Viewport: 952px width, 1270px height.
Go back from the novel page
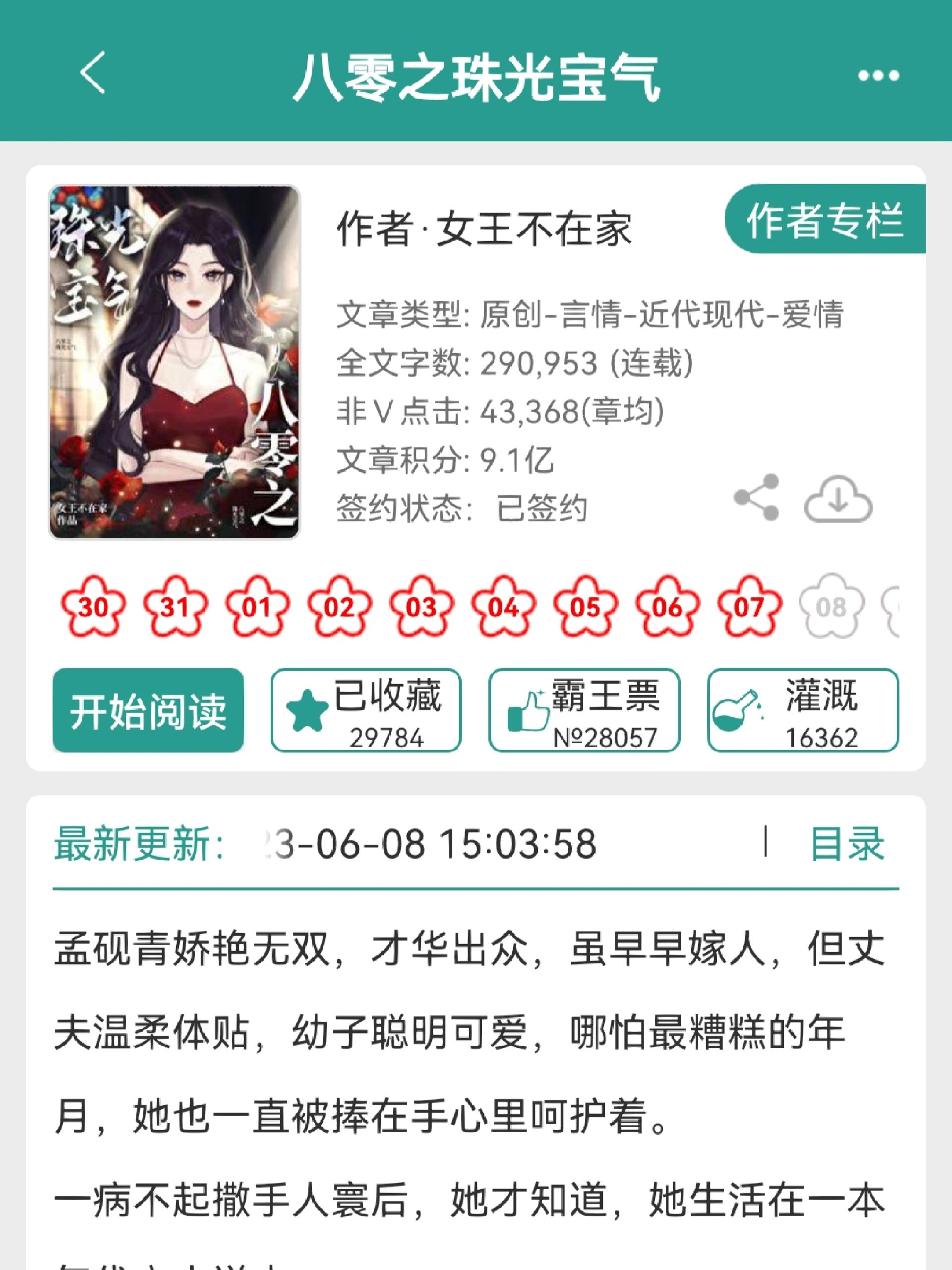click(93, 73)
